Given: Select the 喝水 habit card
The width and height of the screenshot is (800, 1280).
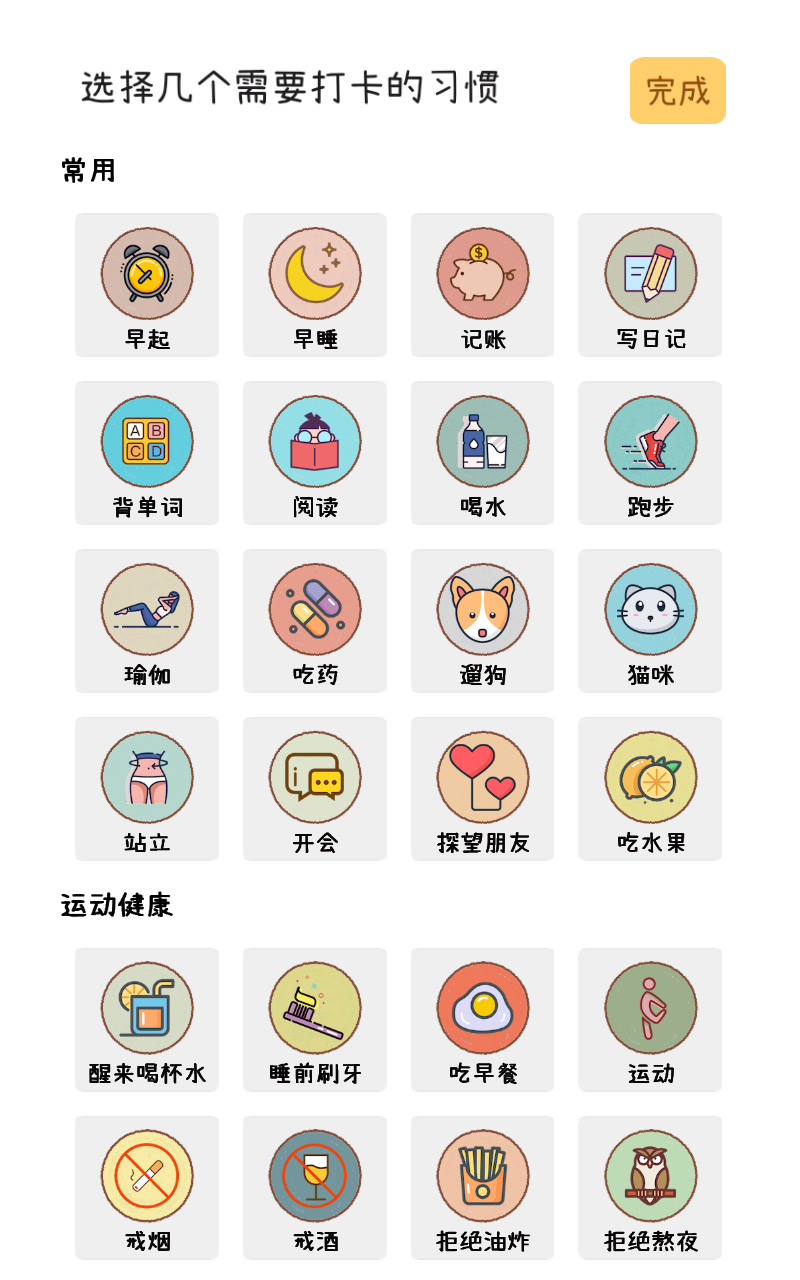Looking at the screenshot, I should [x=483, y=452].
